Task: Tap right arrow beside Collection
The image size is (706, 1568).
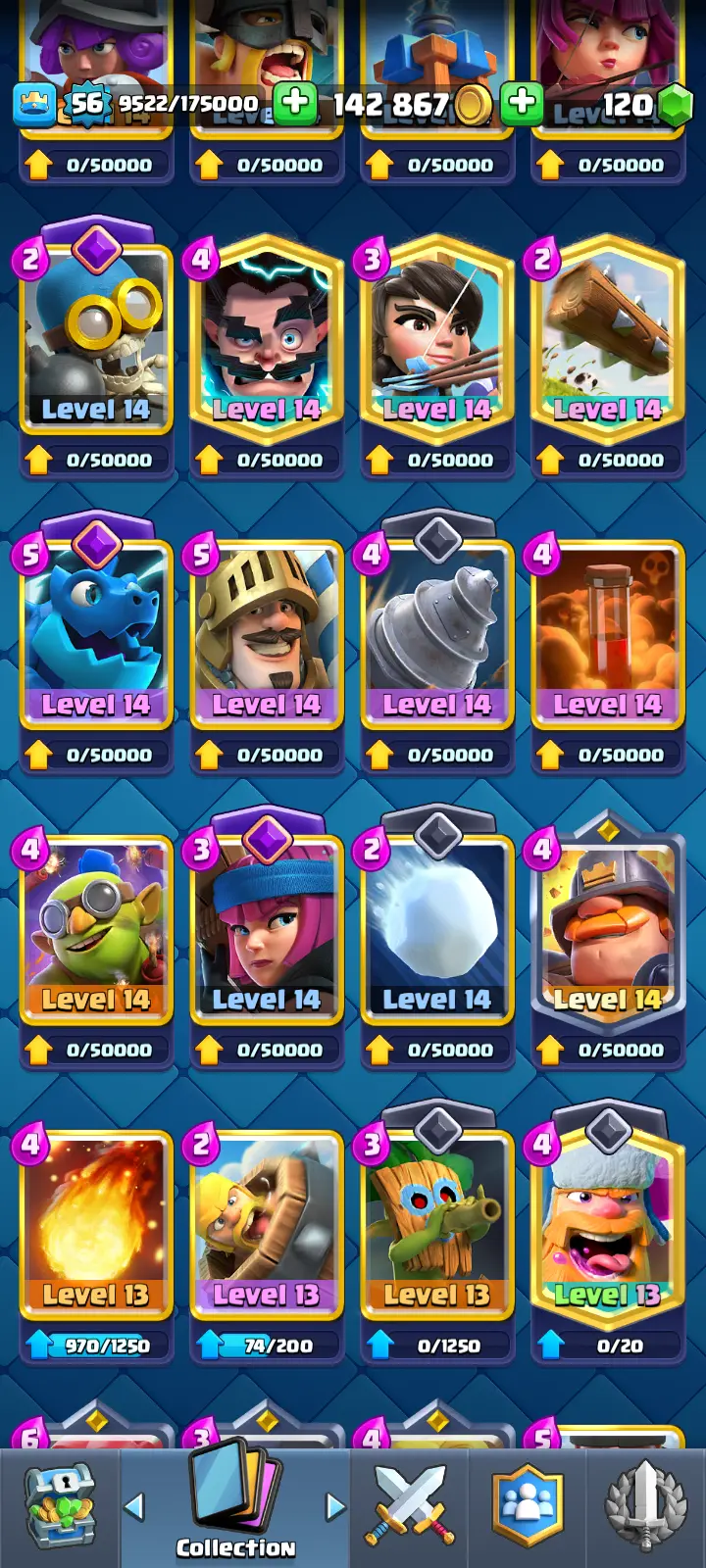Action: click(x=335, y=1506)
